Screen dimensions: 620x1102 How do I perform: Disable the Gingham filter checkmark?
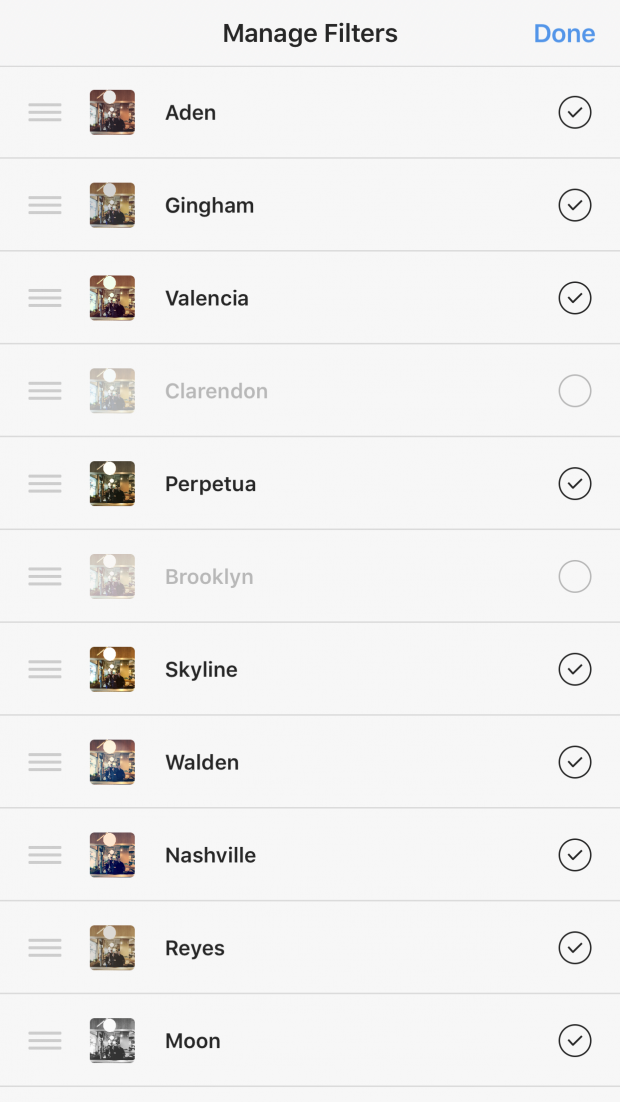pyautogui.click(x=575, y=205)
